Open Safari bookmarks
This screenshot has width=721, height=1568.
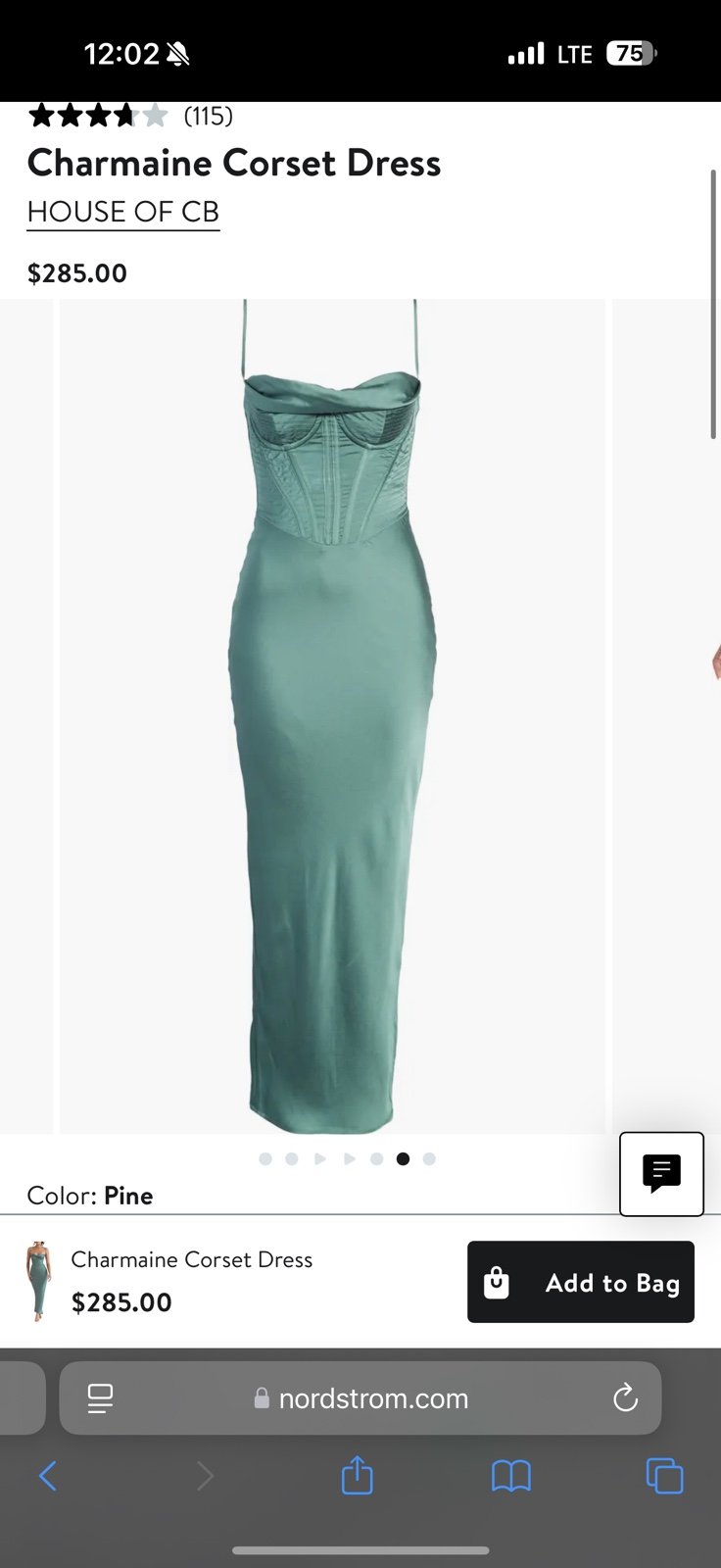click(510, 1476)
